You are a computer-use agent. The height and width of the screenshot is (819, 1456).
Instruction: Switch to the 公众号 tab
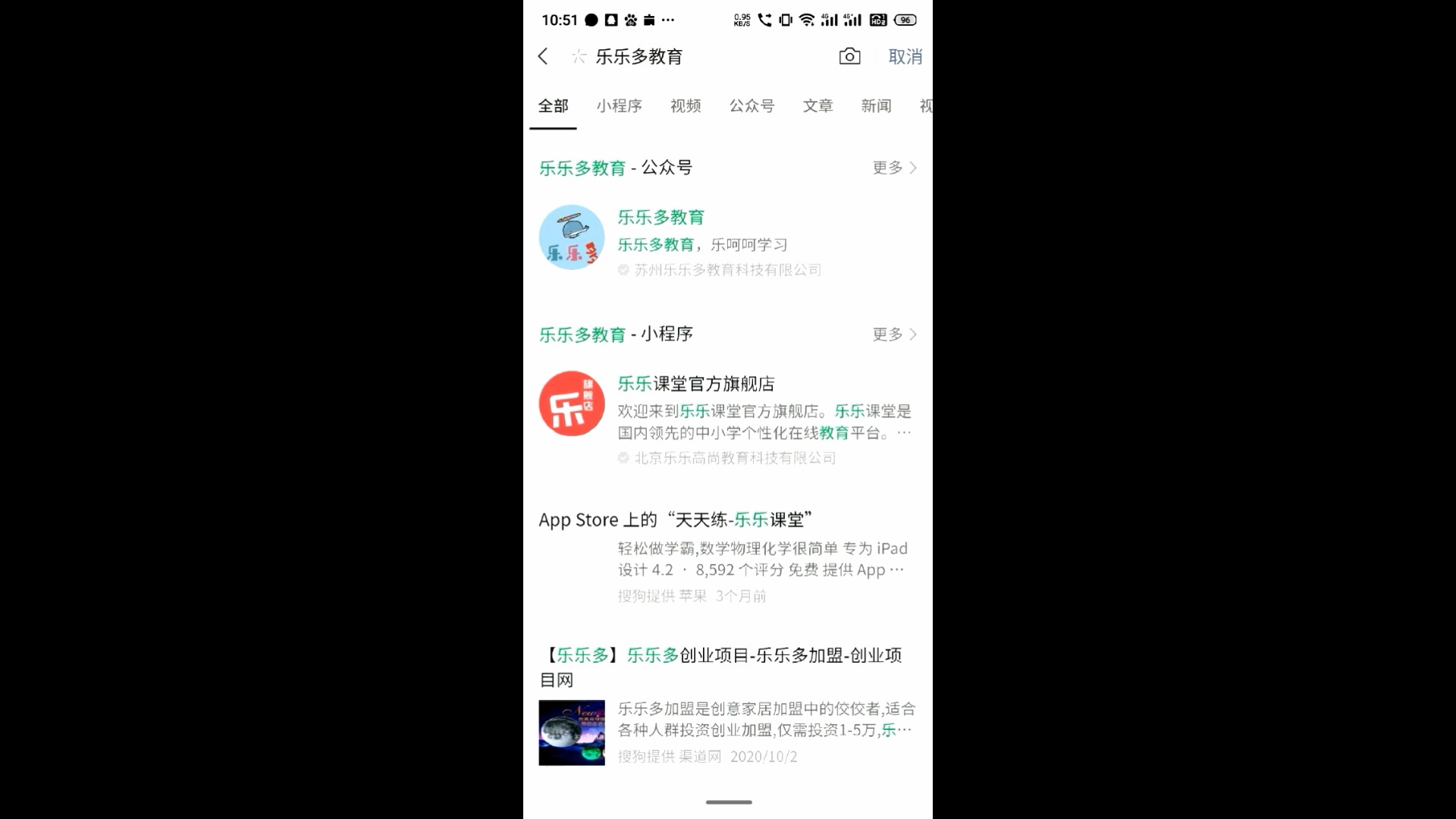tap(752, 106)
